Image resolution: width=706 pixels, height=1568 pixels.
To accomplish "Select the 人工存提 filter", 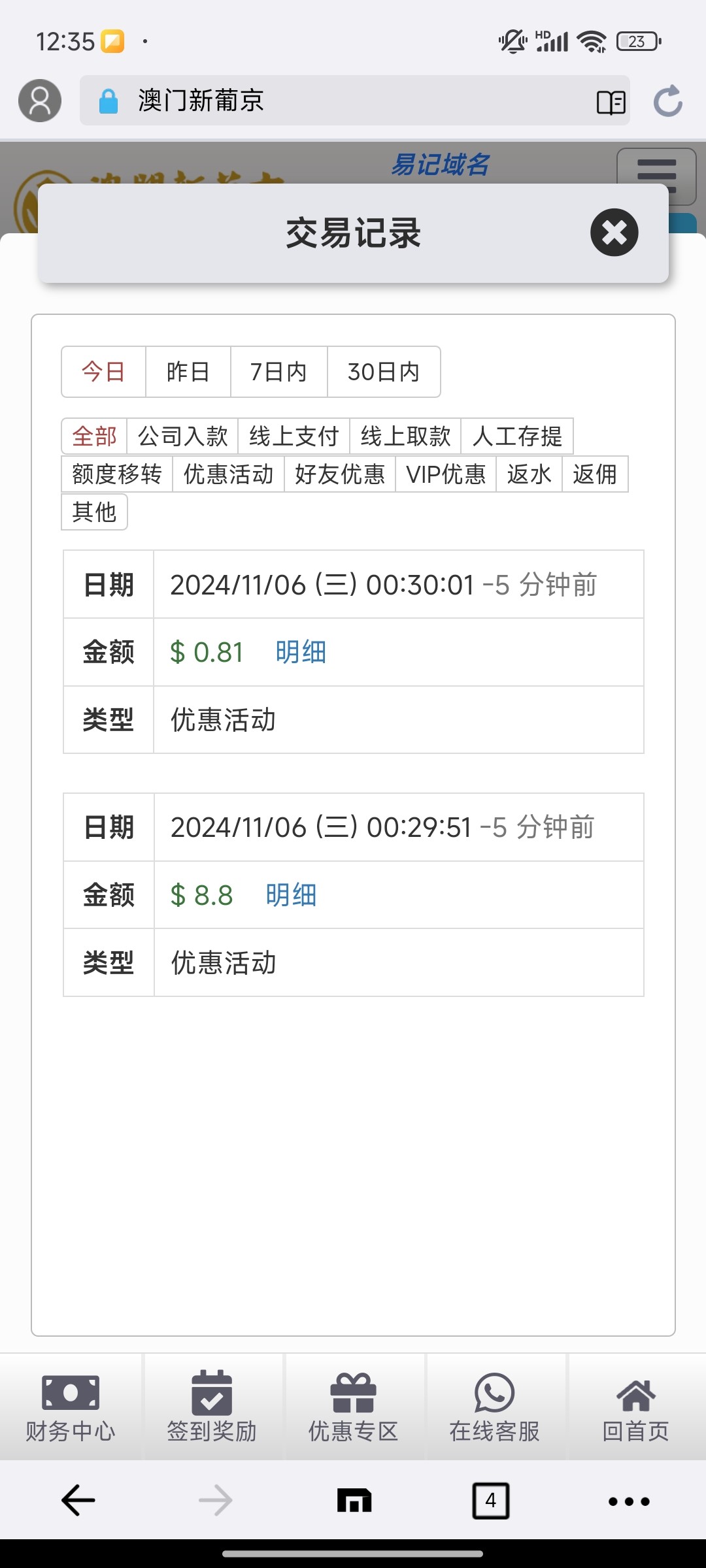I will click(x=517, y=436).
